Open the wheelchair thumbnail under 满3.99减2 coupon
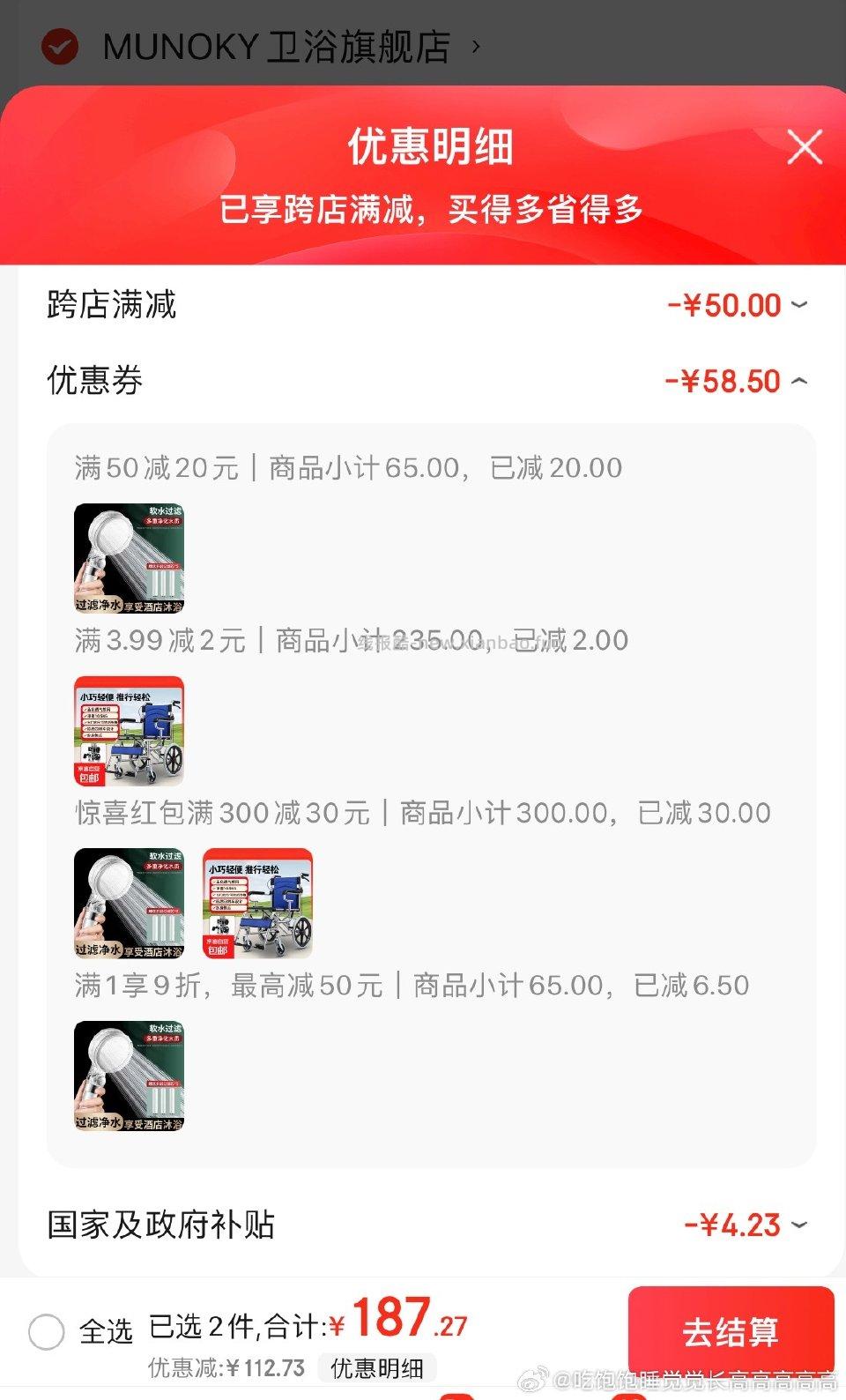 (129, 732)
